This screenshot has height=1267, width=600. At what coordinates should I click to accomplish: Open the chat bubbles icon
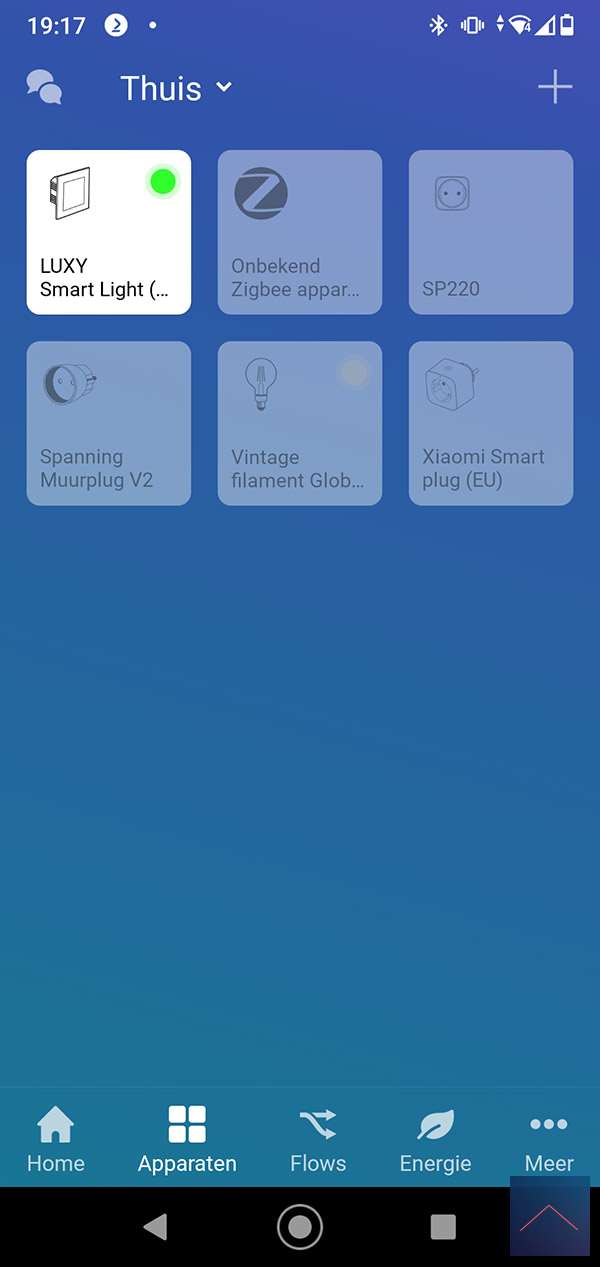(44, 88)
